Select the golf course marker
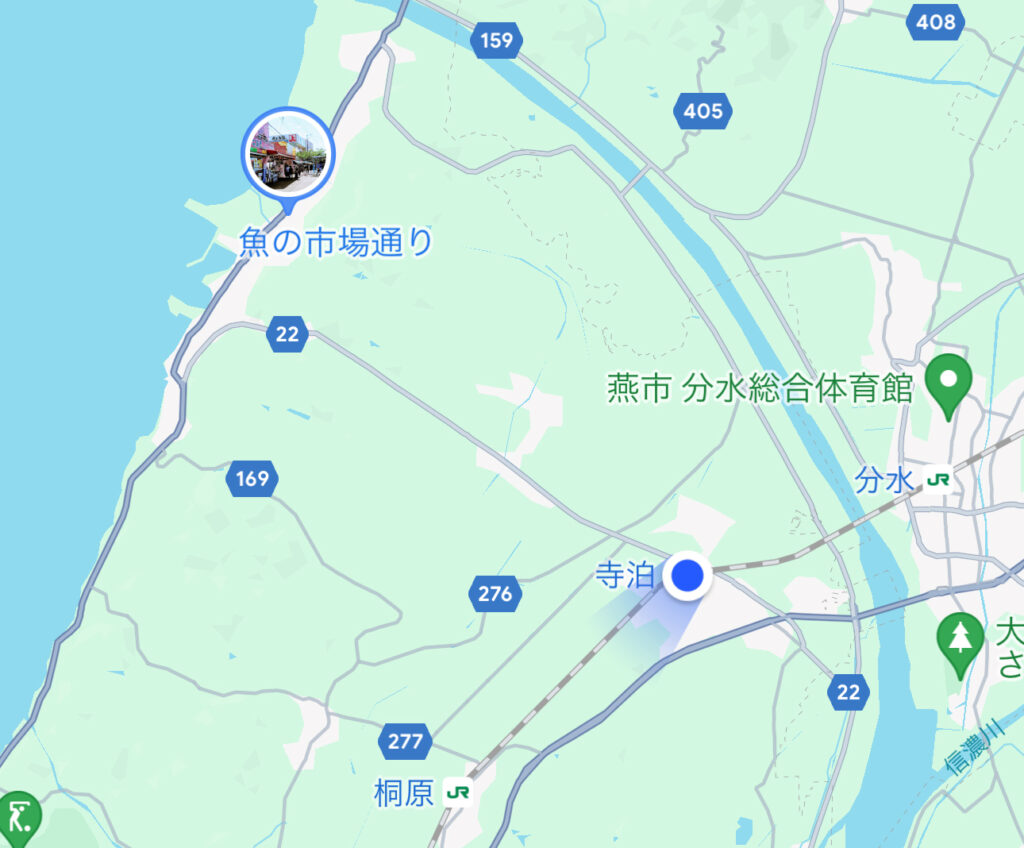 click(x=16, y=814)
